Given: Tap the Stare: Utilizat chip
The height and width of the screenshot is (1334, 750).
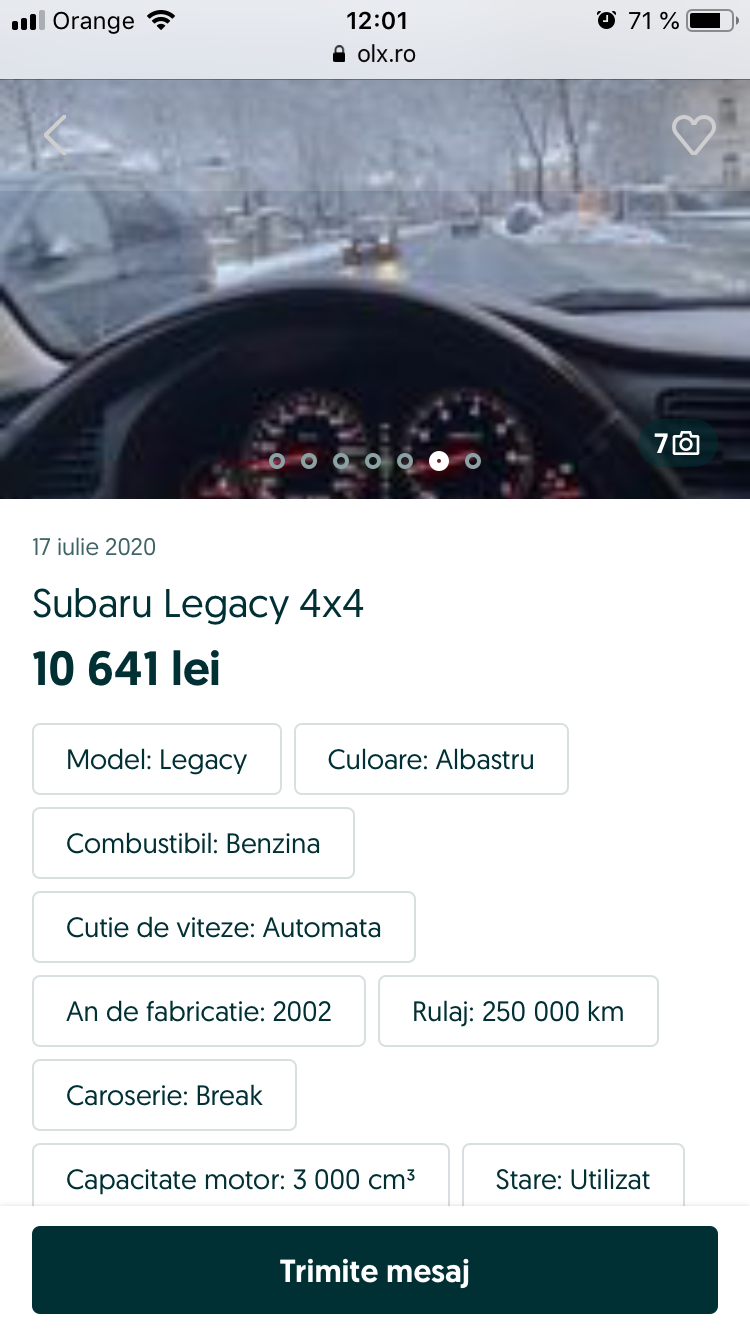Looking at the screenshot, I should point(573,1176).
